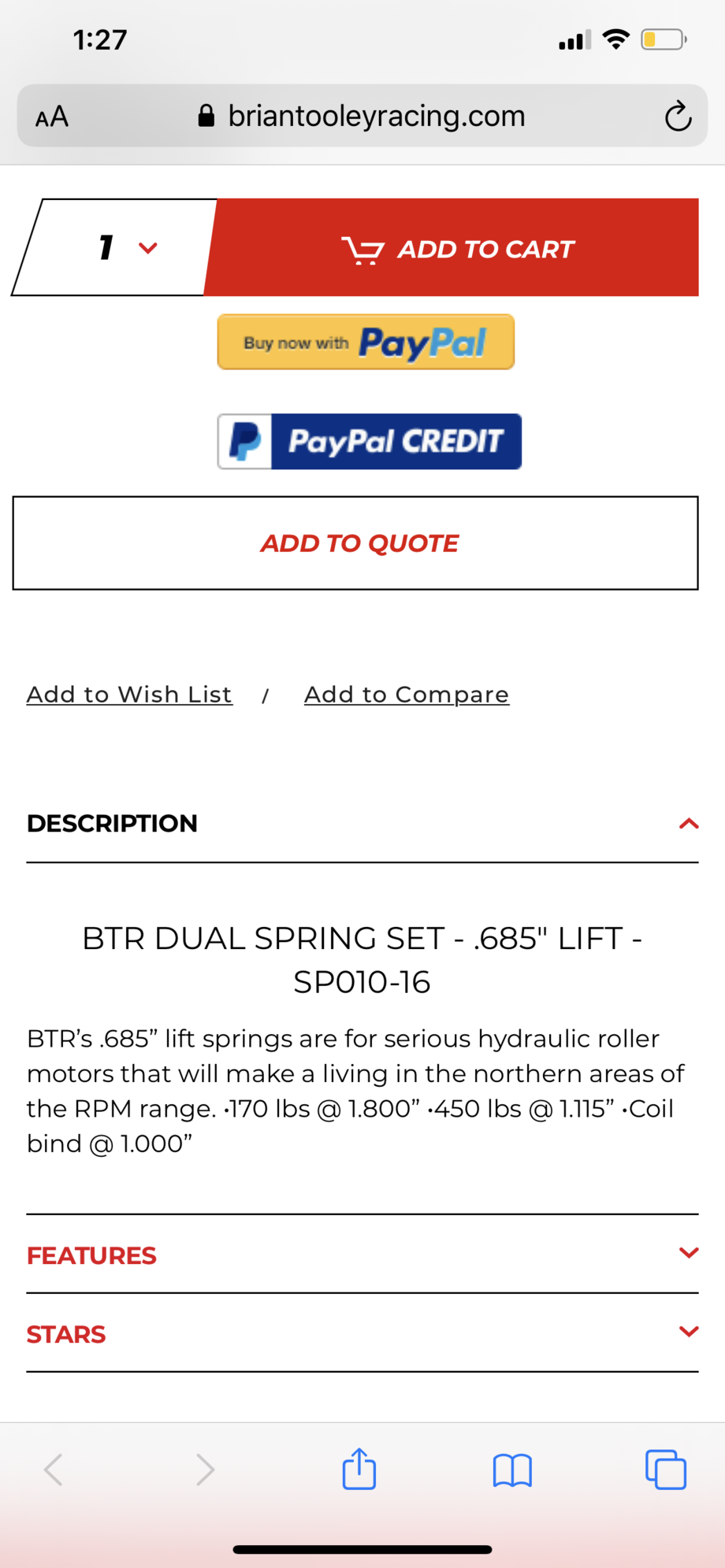The height and width of the screenshot is (1568, 725).
Task: Choose PayPal Credit checkout
Action: pyautogui.click(x=369, y=441)
